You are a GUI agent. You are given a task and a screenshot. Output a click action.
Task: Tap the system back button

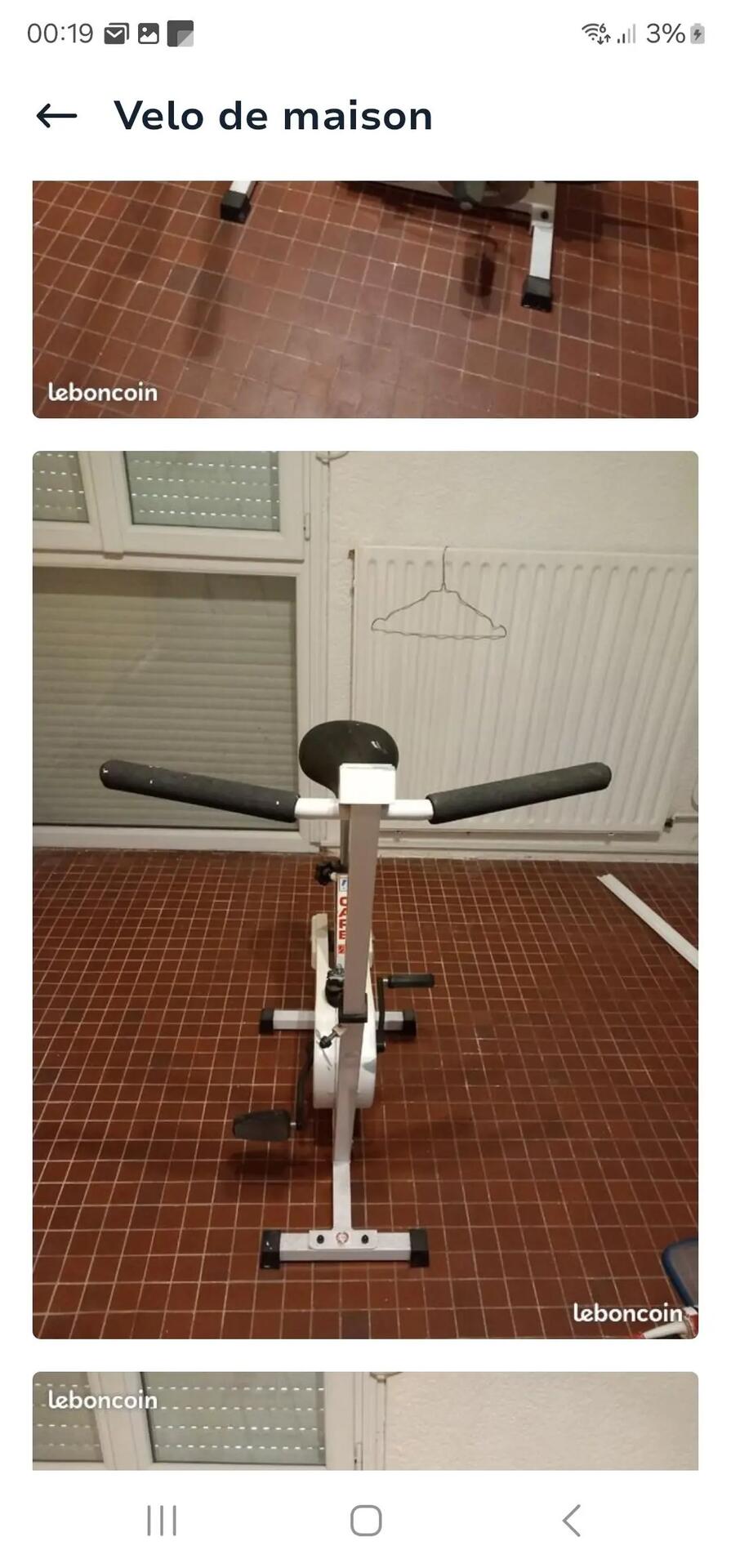572,1521
